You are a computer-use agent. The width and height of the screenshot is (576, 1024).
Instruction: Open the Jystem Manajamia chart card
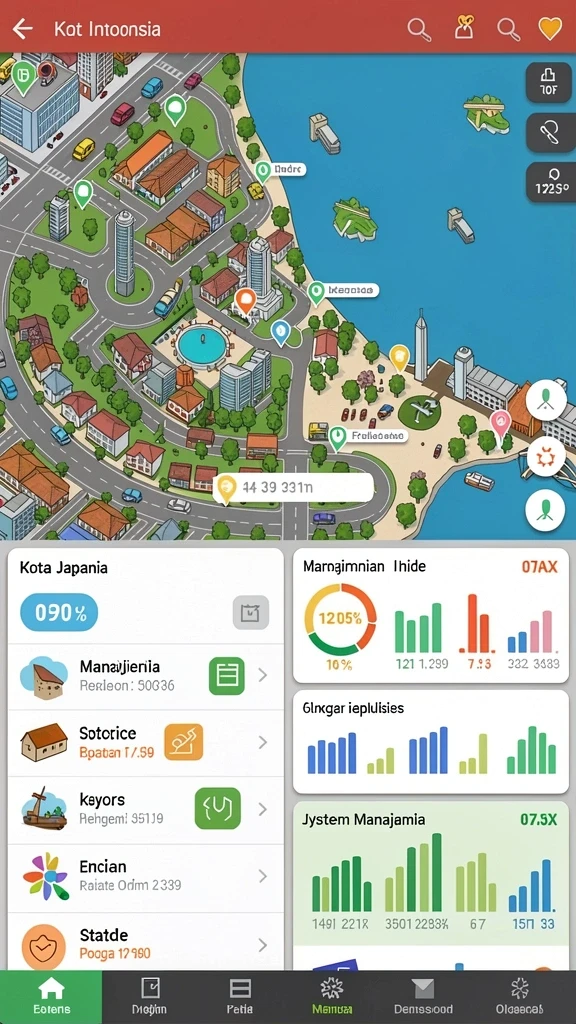tap(431, 874)
